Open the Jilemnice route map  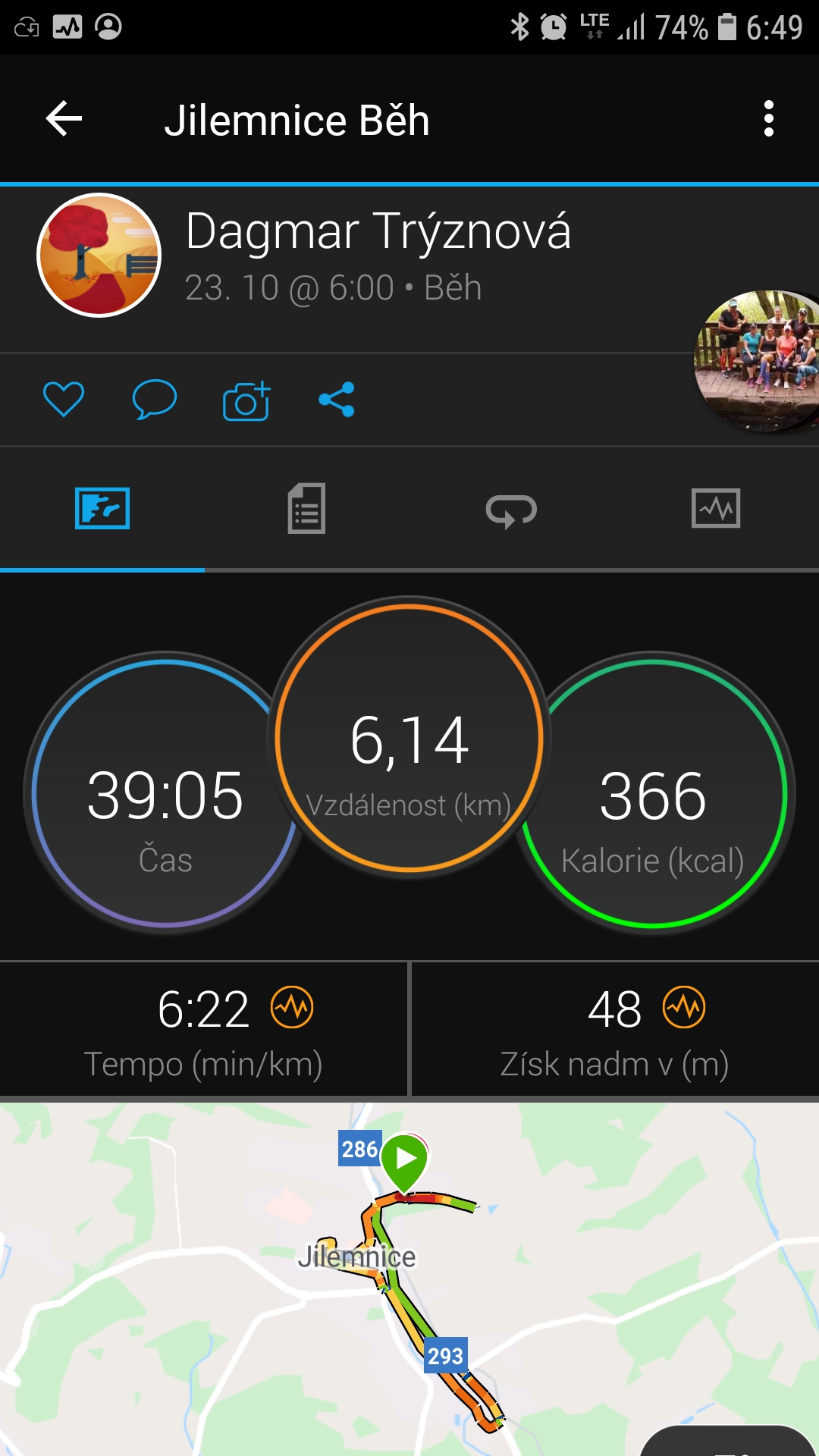pyautogui.click(x=409, y=1282)
